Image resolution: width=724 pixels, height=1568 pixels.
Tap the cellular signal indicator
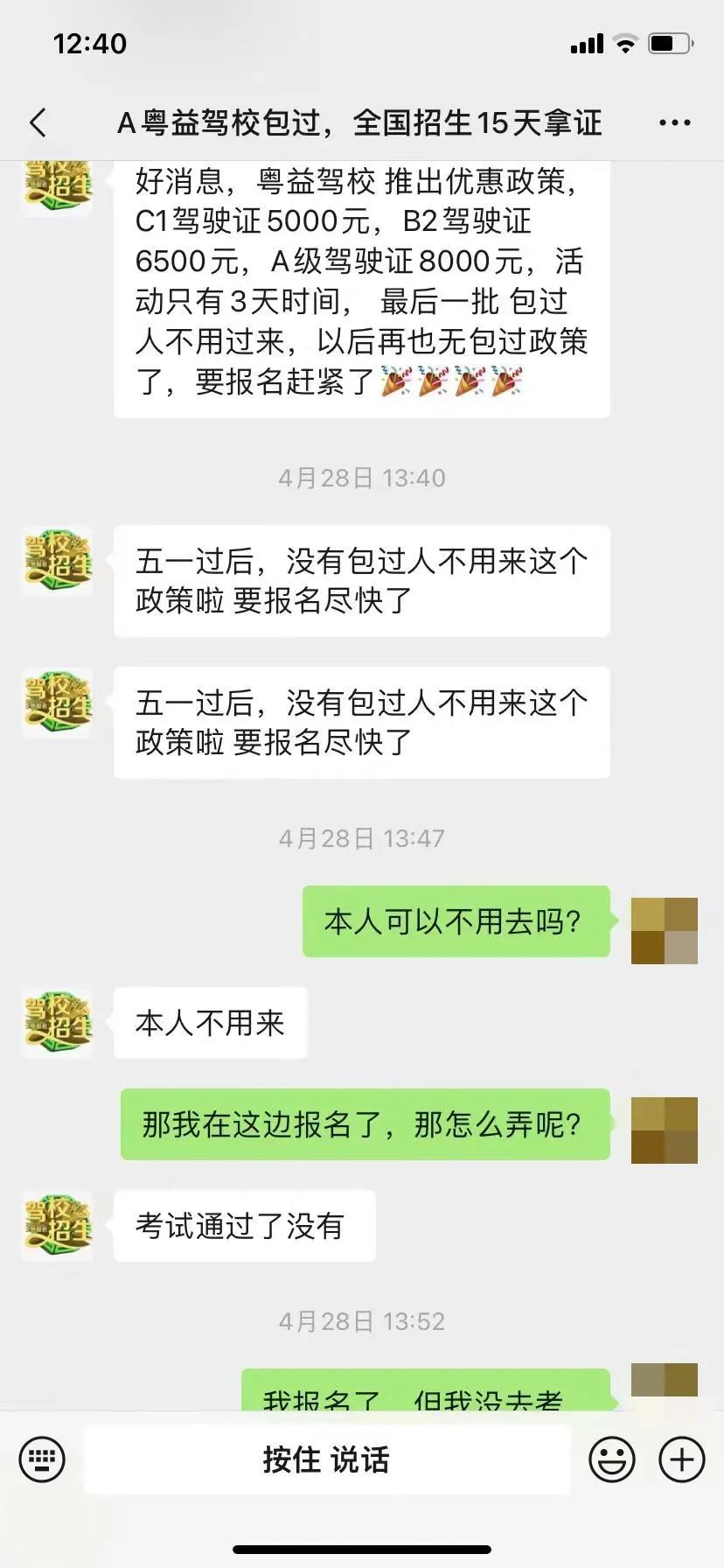[x=586, y=43]
